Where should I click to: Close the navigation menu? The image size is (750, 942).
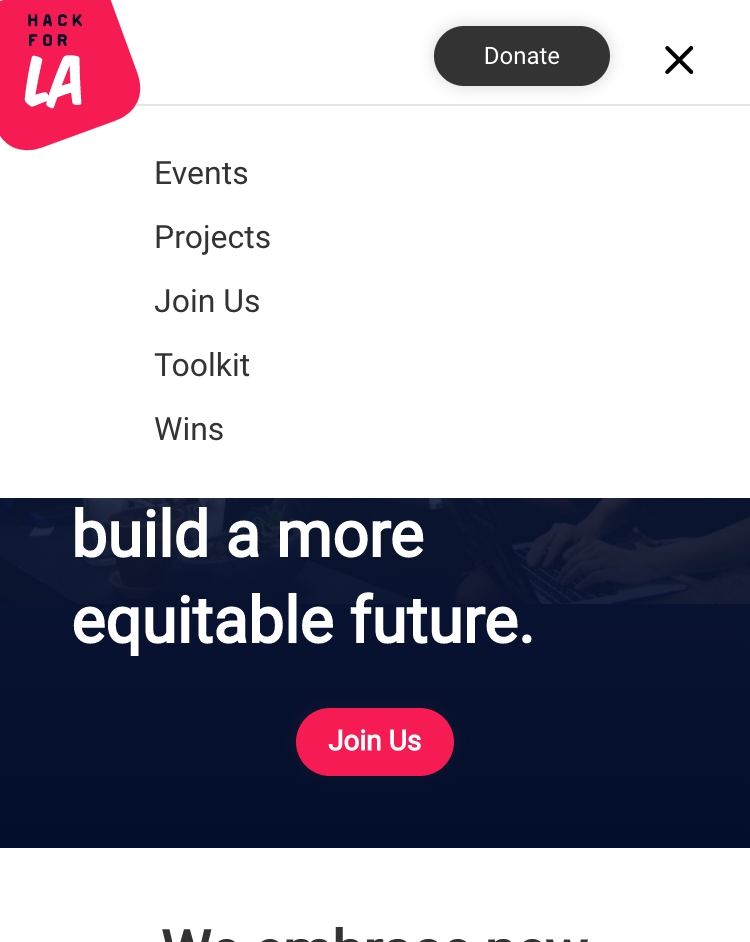[679, 60]
